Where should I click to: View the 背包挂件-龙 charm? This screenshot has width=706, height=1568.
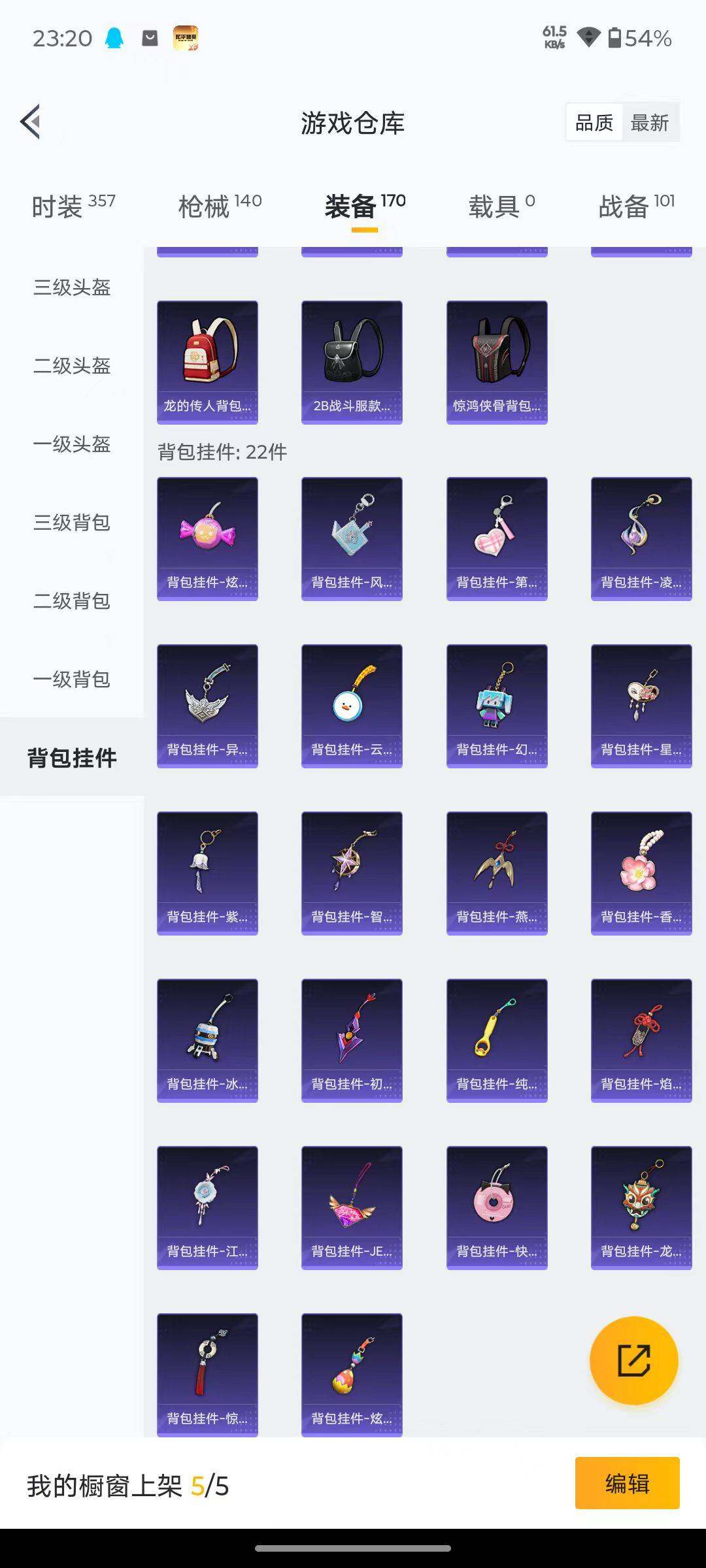641,1208
